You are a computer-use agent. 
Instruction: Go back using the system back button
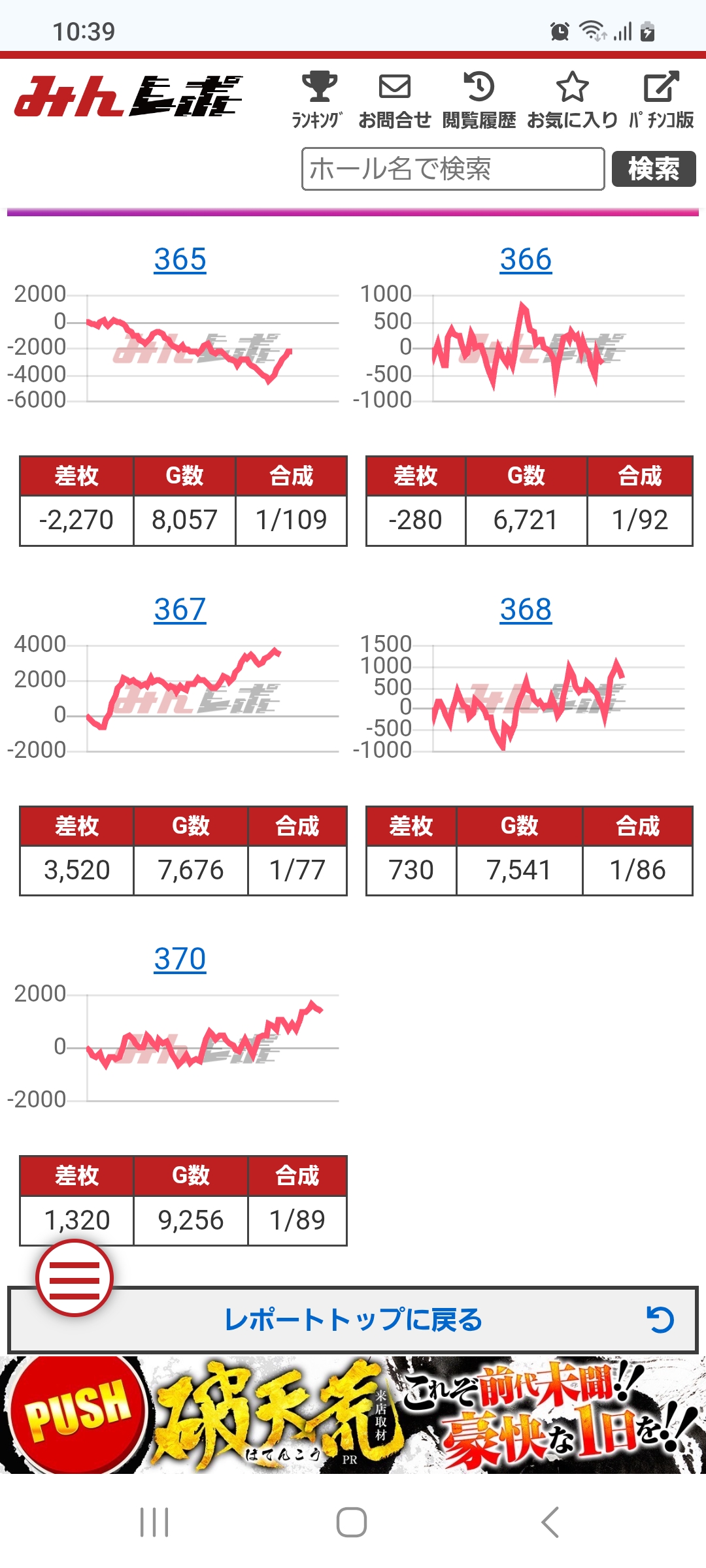click(550, 1522)
